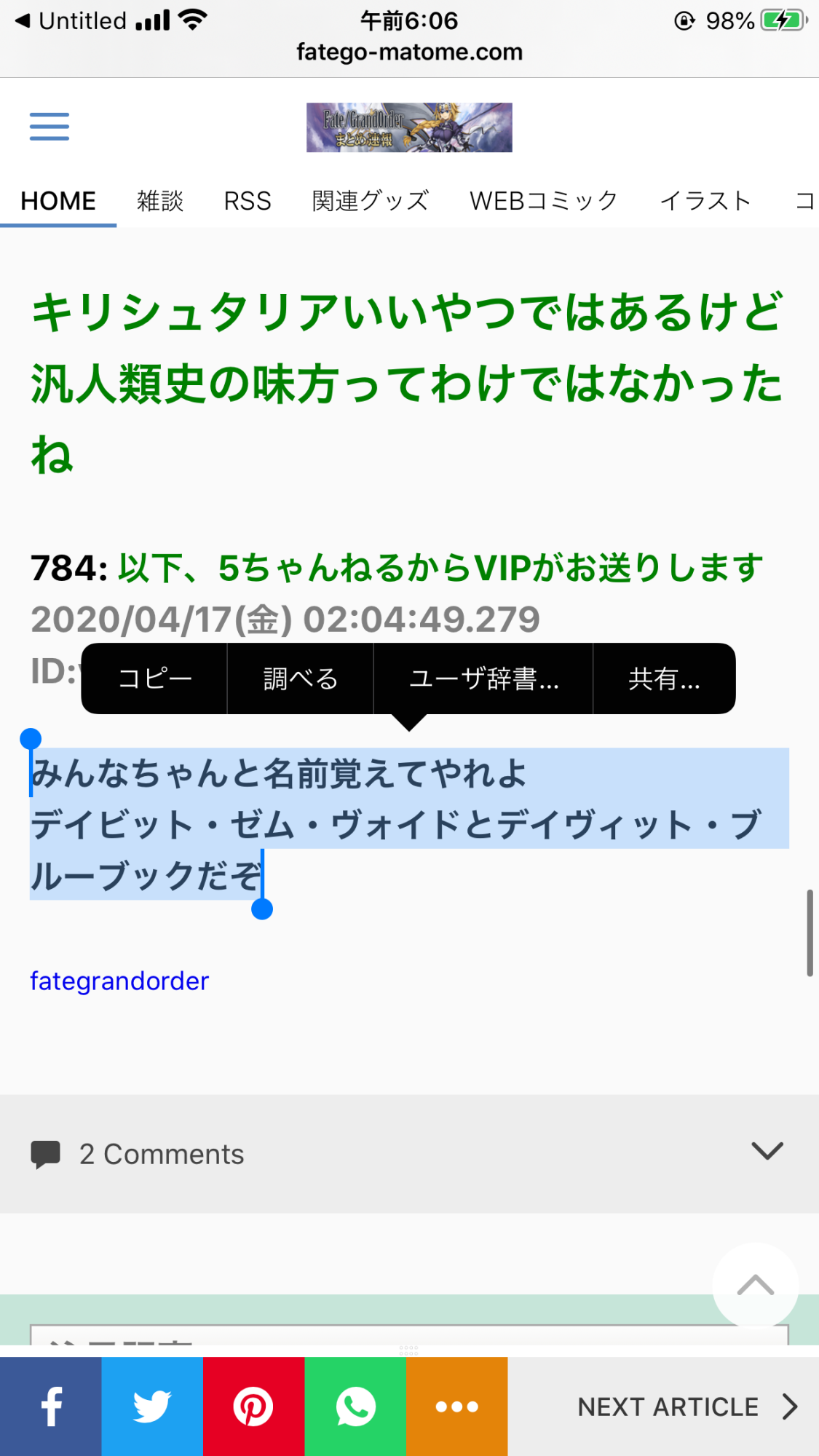
Task: Share the article on Twitter
Action: click(152, 1406)
